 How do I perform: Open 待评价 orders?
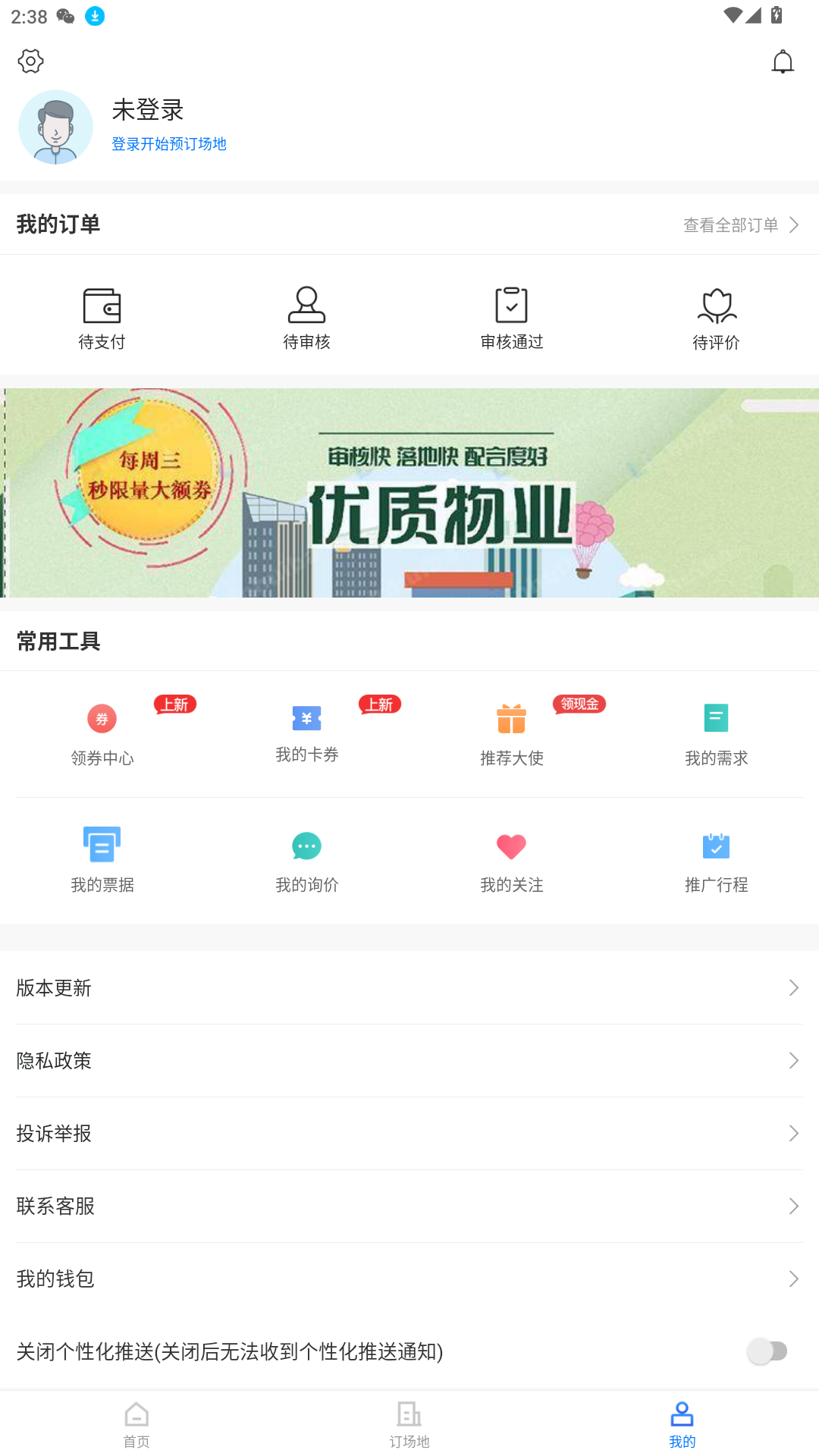716,318
